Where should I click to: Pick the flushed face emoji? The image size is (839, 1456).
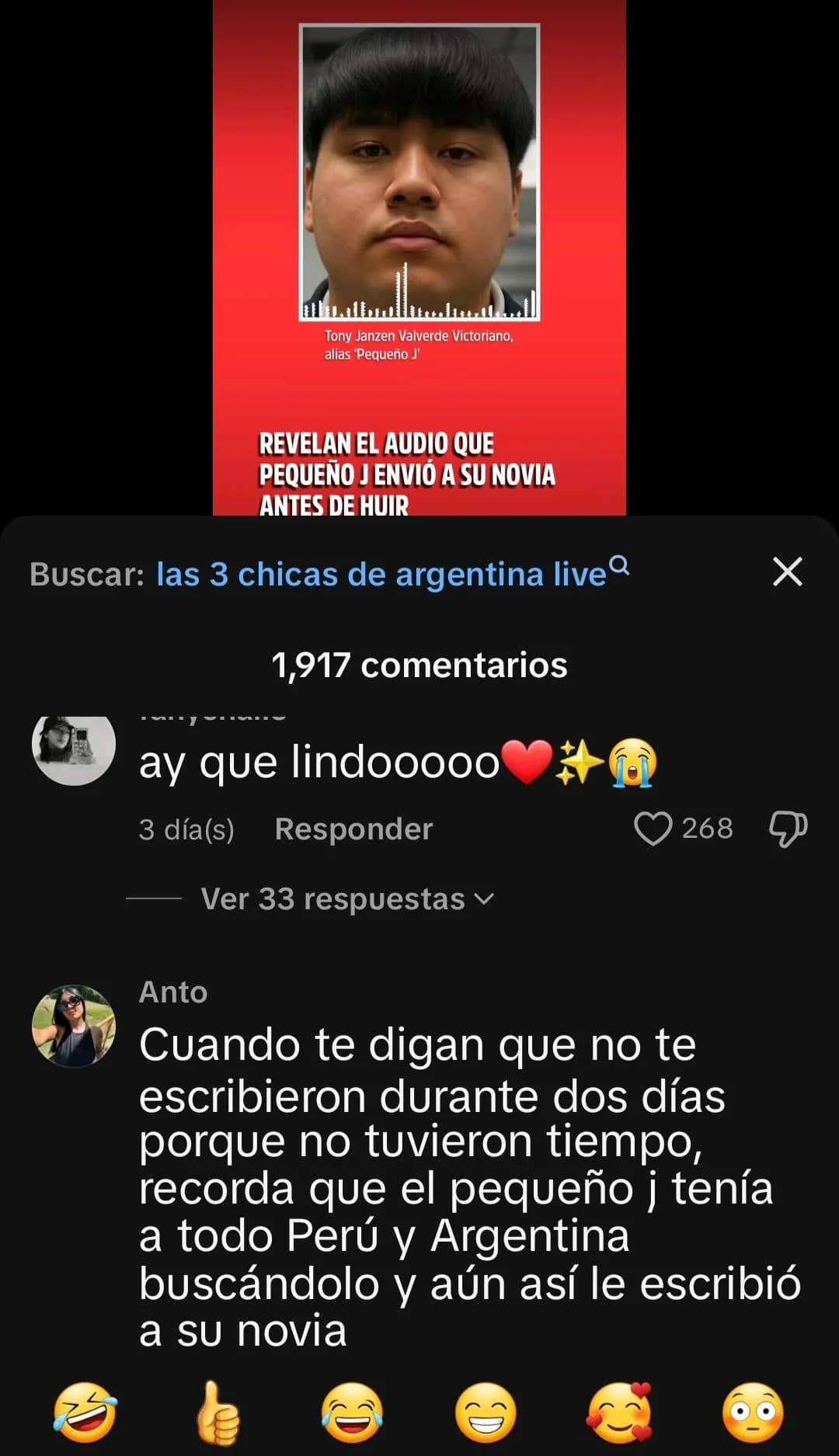pyautogui.click(x=753, y=1413)
